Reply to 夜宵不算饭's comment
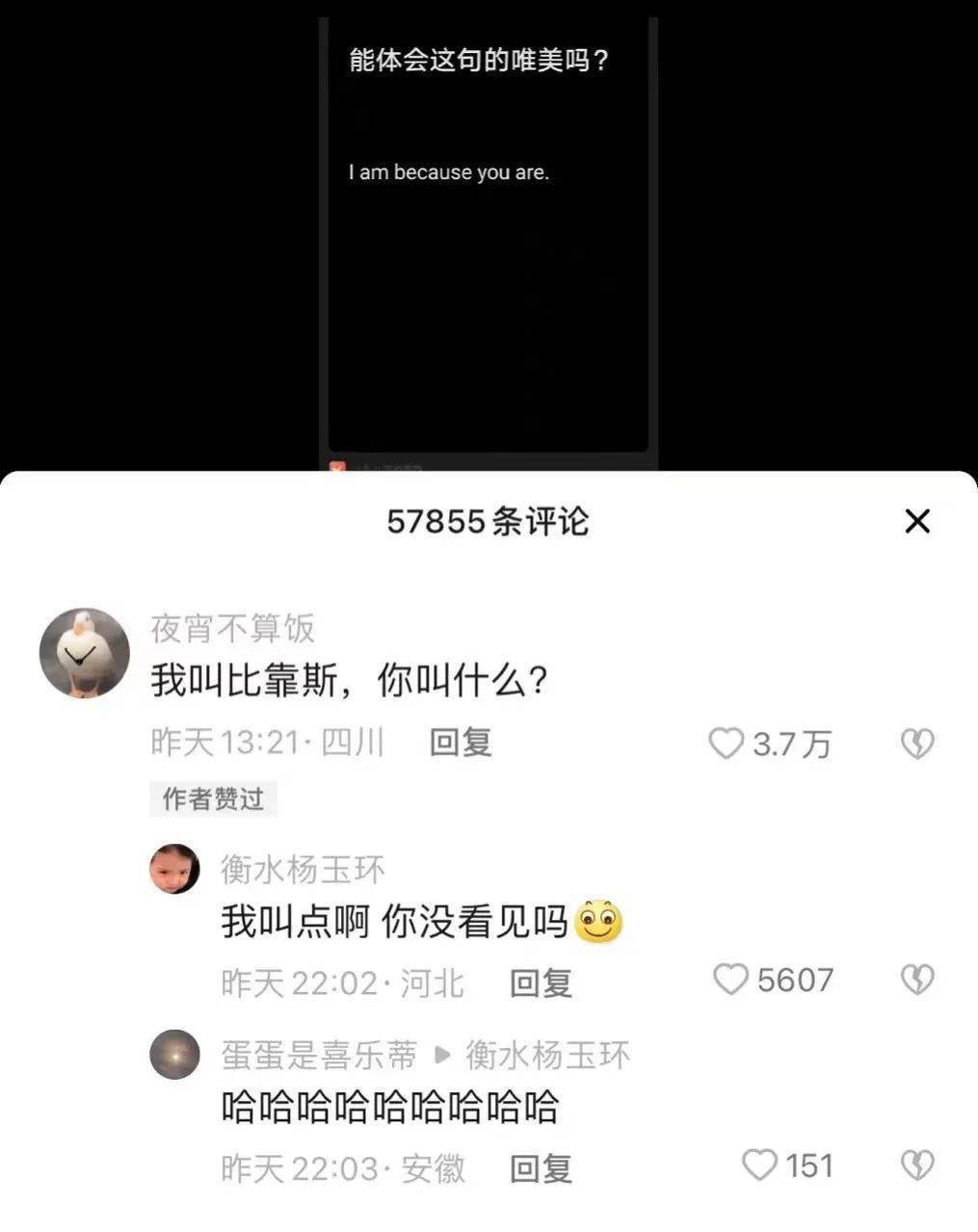 pos(460,743)
